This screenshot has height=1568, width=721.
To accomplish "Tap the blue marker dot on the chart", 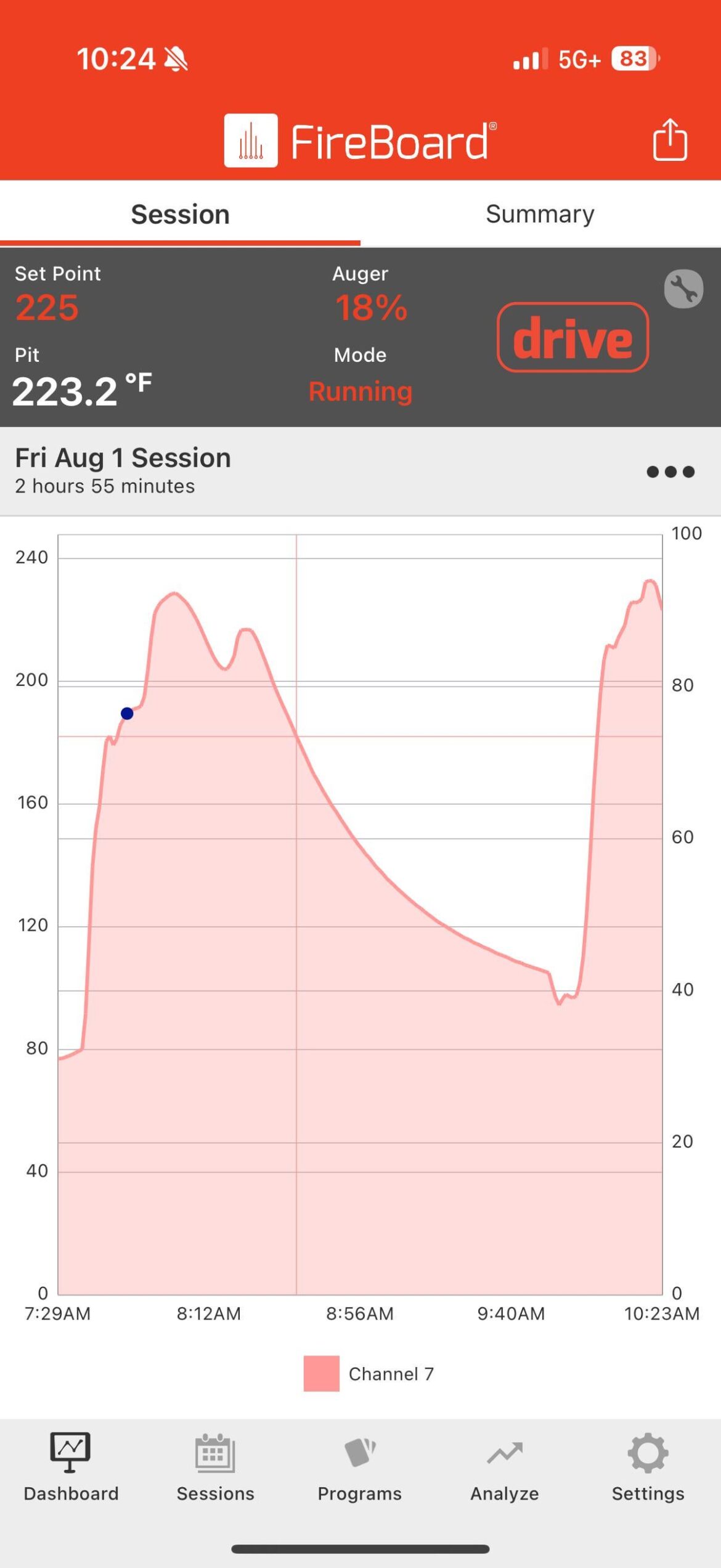I will (x=127, y=713).
